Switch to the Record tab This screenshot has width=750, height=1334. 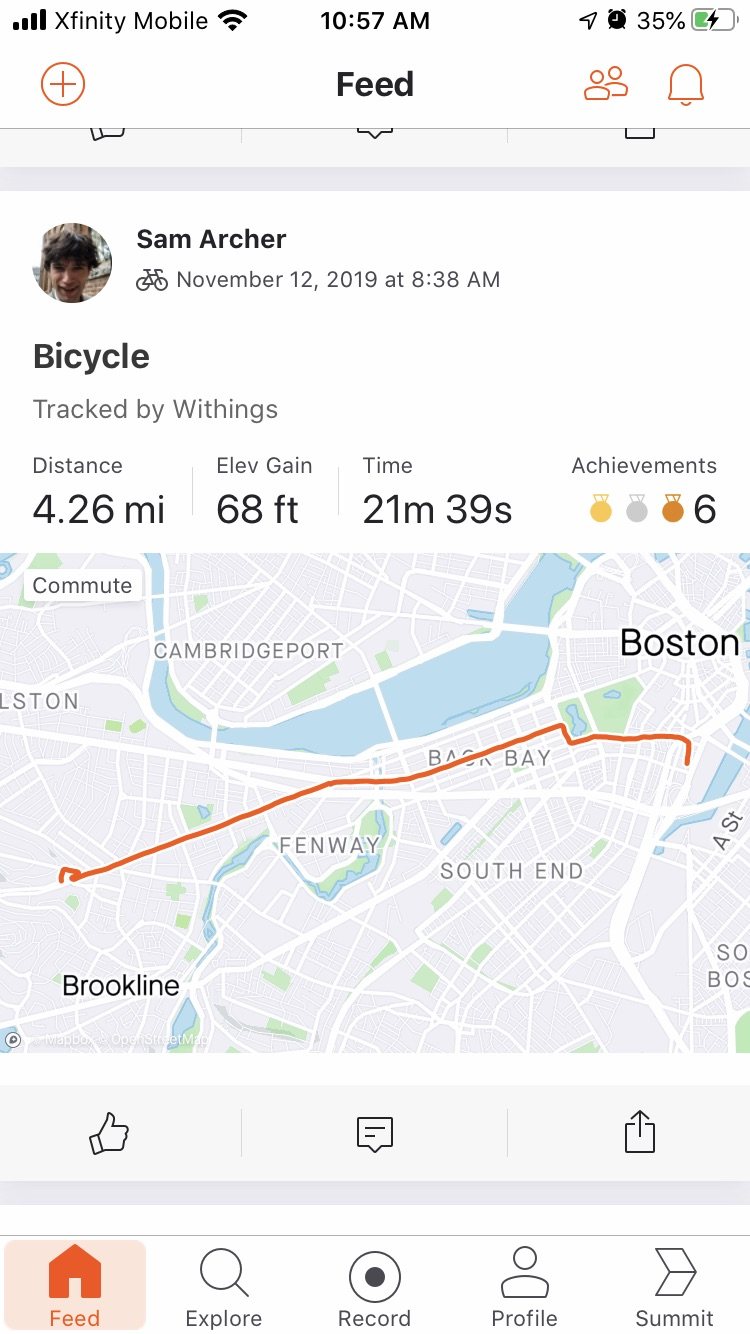[374, 1287]
